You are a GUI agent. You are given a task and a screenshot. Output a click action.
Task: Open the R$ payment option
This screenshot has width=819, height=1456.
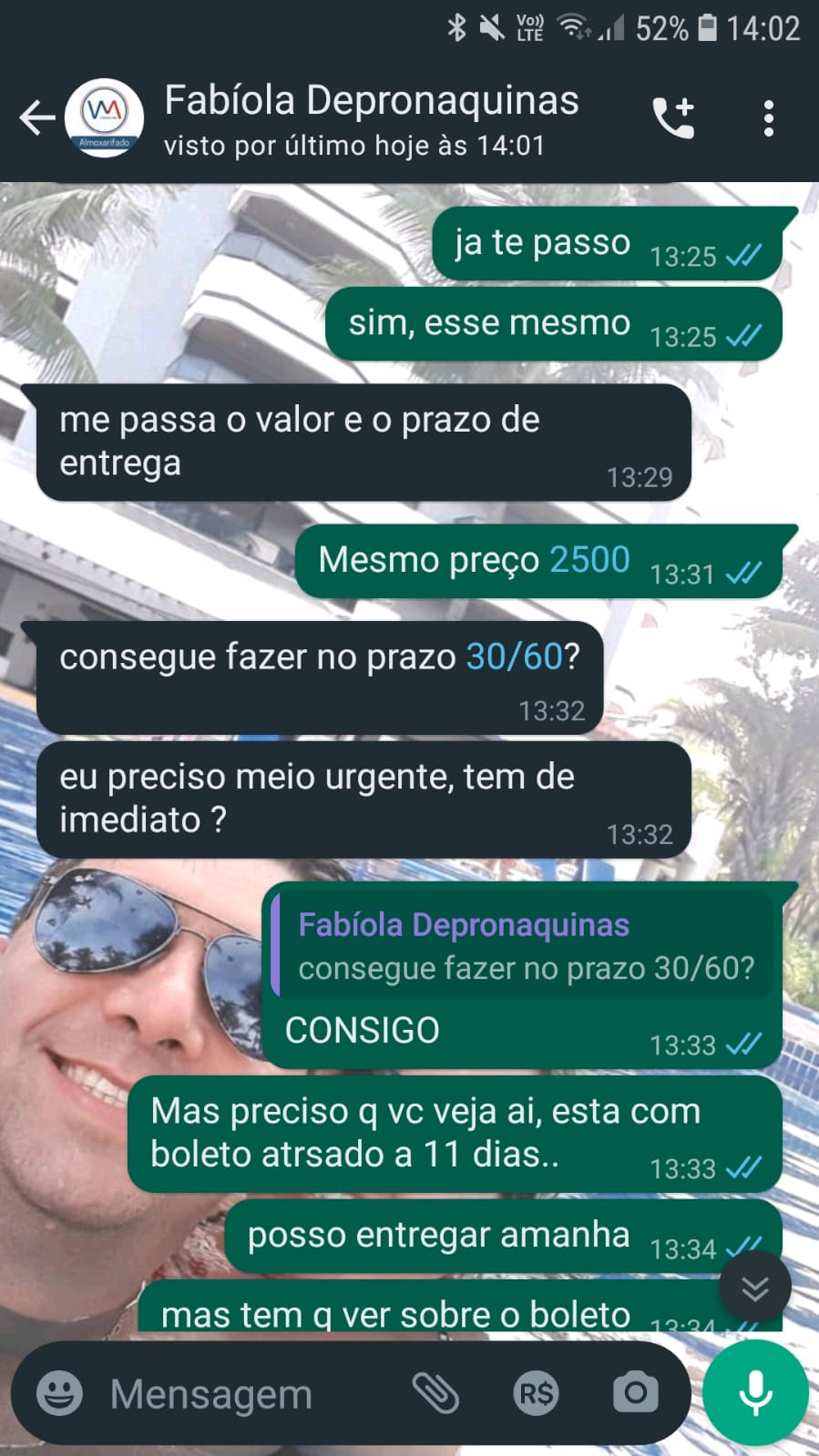tap(536, 1393)
